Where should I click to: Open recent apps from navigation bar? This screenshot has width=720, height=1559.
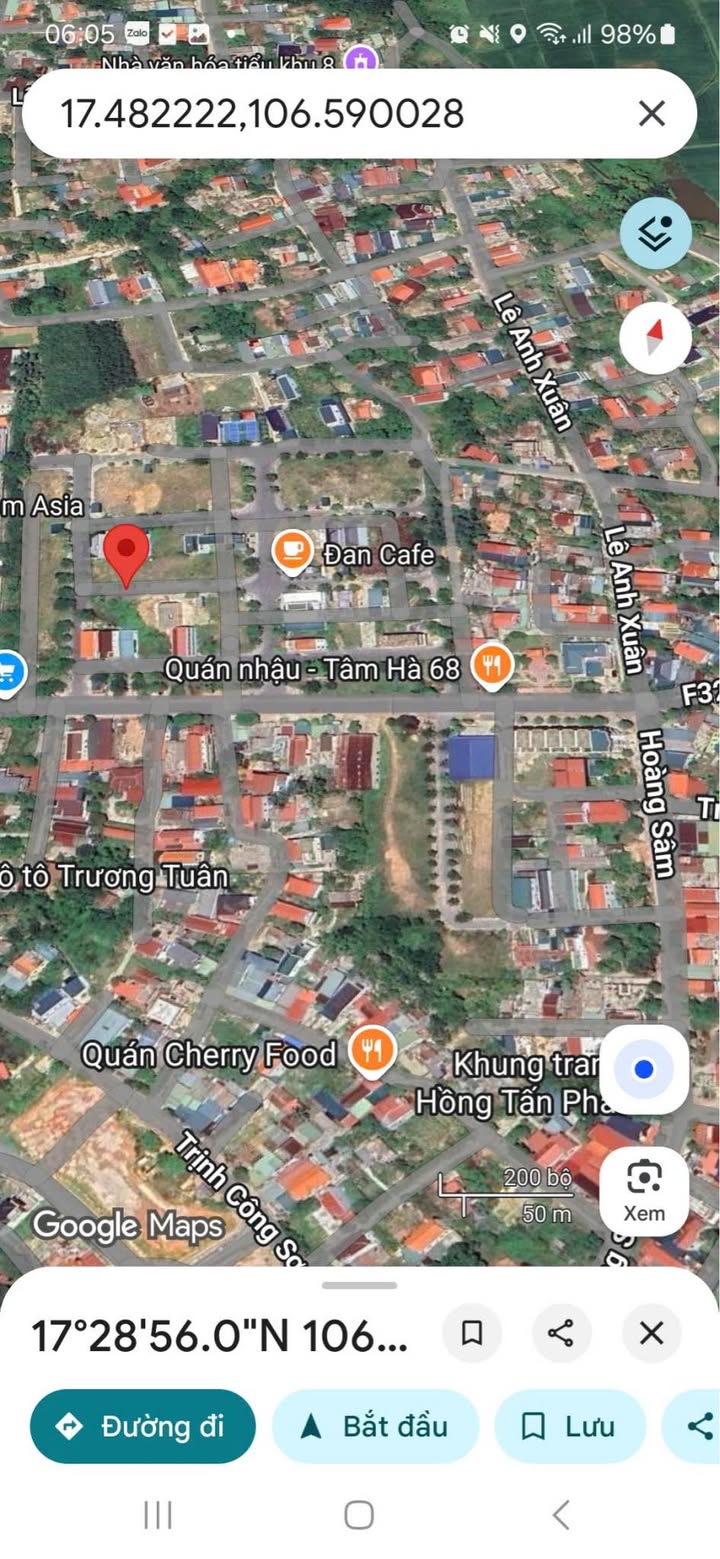(x=158, y=1514)
